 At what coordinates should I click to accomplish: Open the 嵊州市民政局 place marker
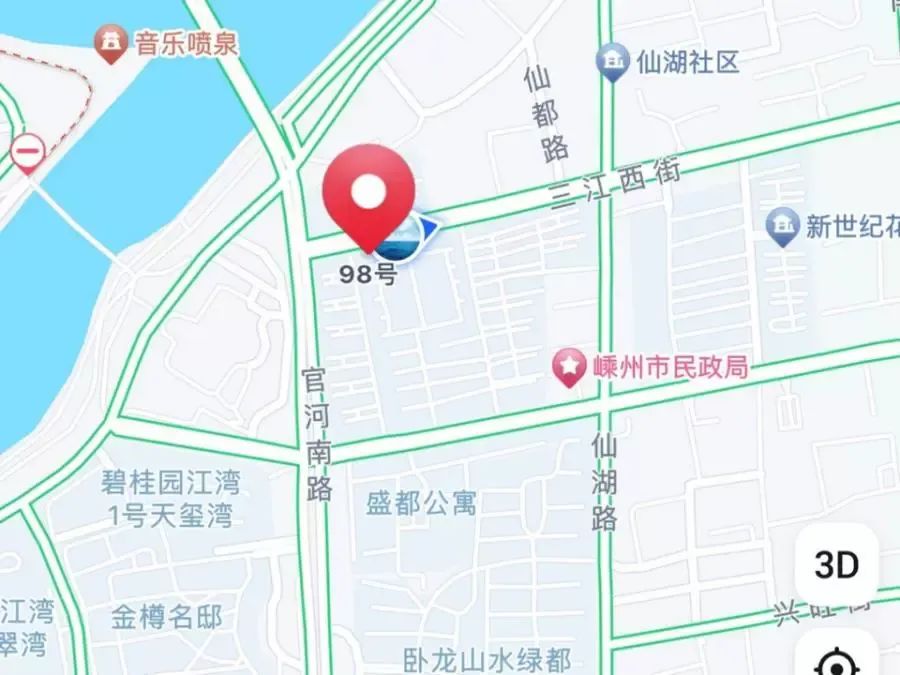pyautogui.click(x=570, y=368)
